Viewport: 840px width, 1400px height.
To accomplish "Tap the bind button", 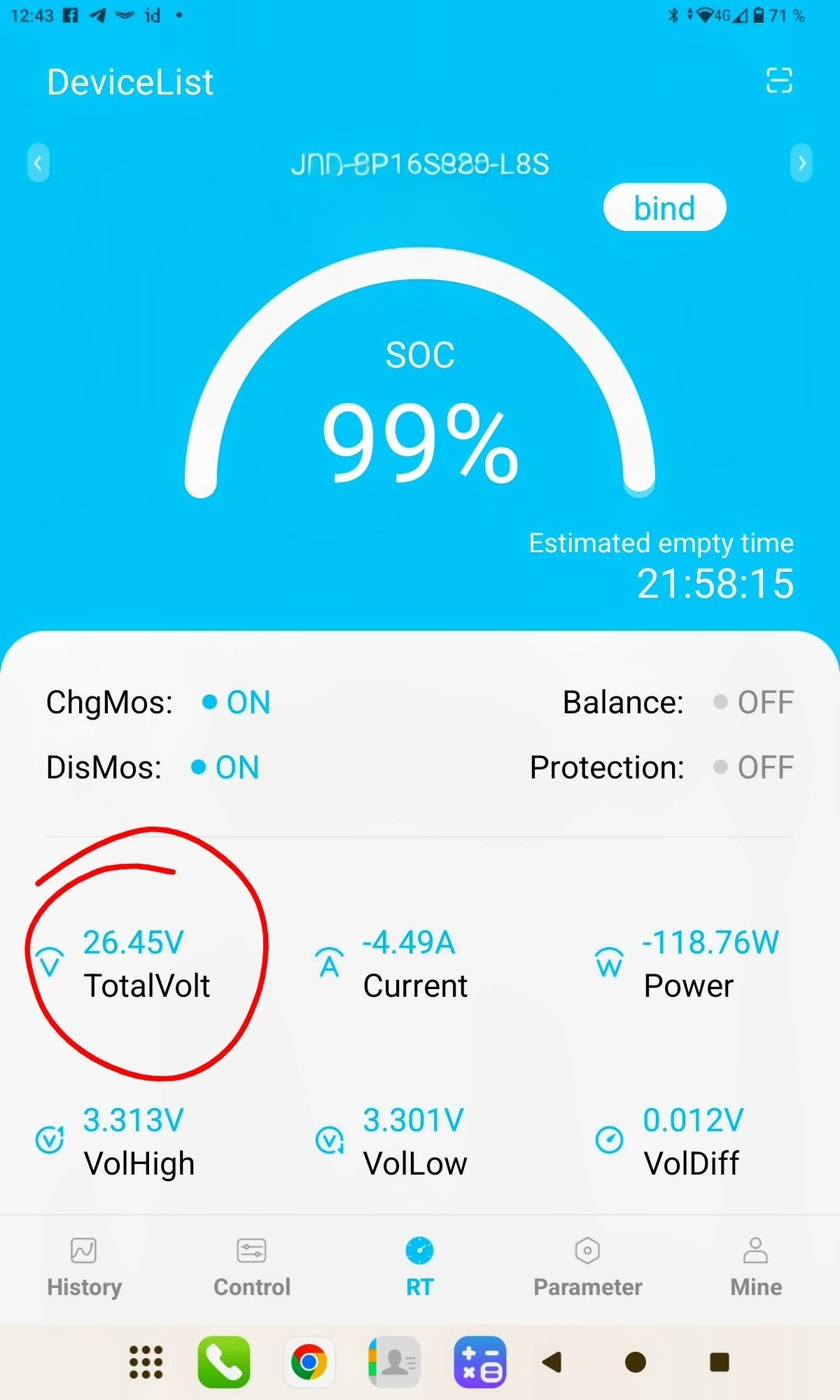I will tap(664, 208).
